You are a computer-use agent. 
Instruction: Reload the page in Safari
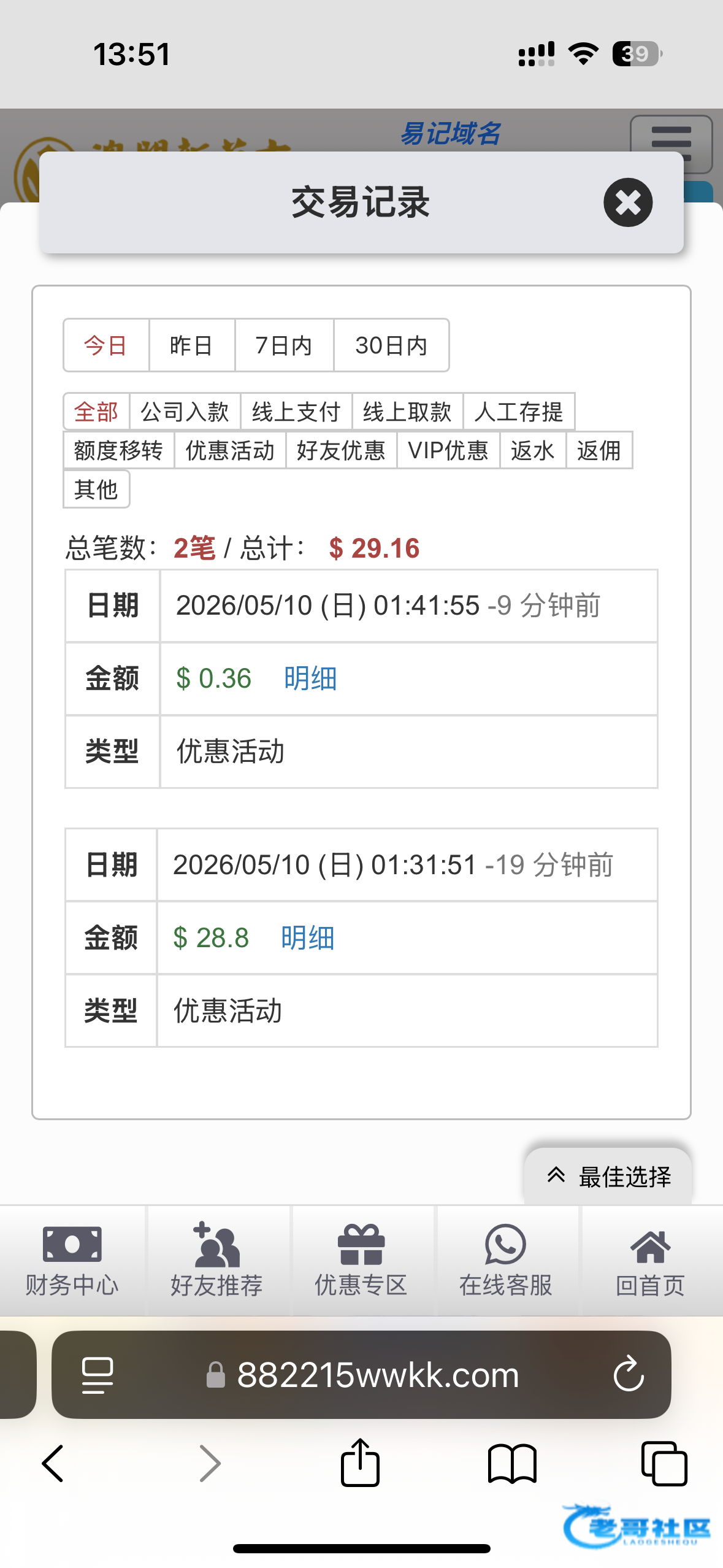pos(629,1374)
